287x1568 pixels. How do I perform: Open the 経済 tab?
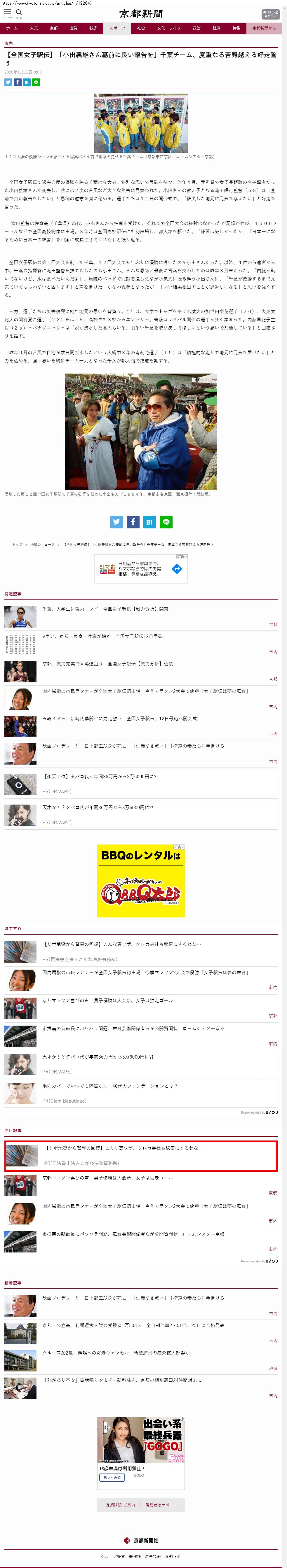coord(216,28)
